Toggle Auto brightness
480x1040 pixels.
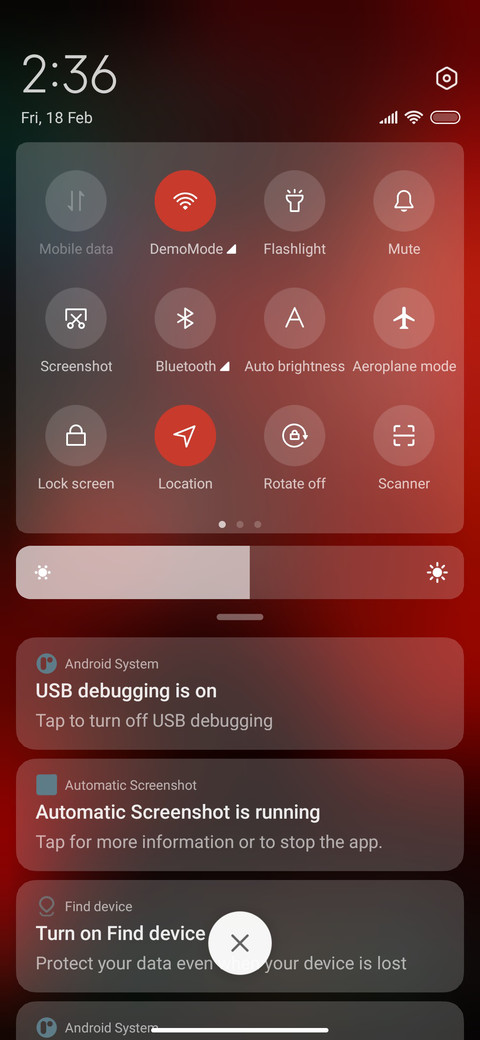pyautogui.click(x=294, y=318)
